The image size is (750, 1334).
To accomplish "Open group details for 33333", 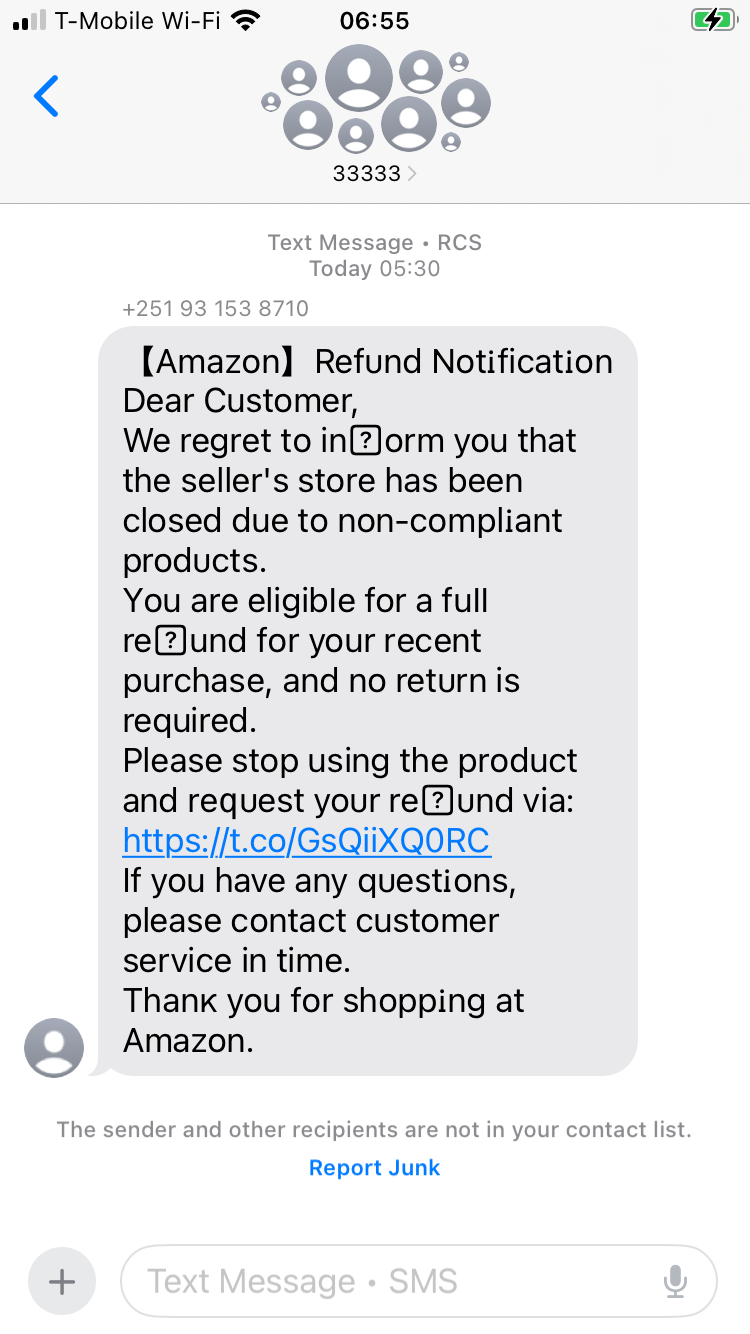I will pos(374,173).
